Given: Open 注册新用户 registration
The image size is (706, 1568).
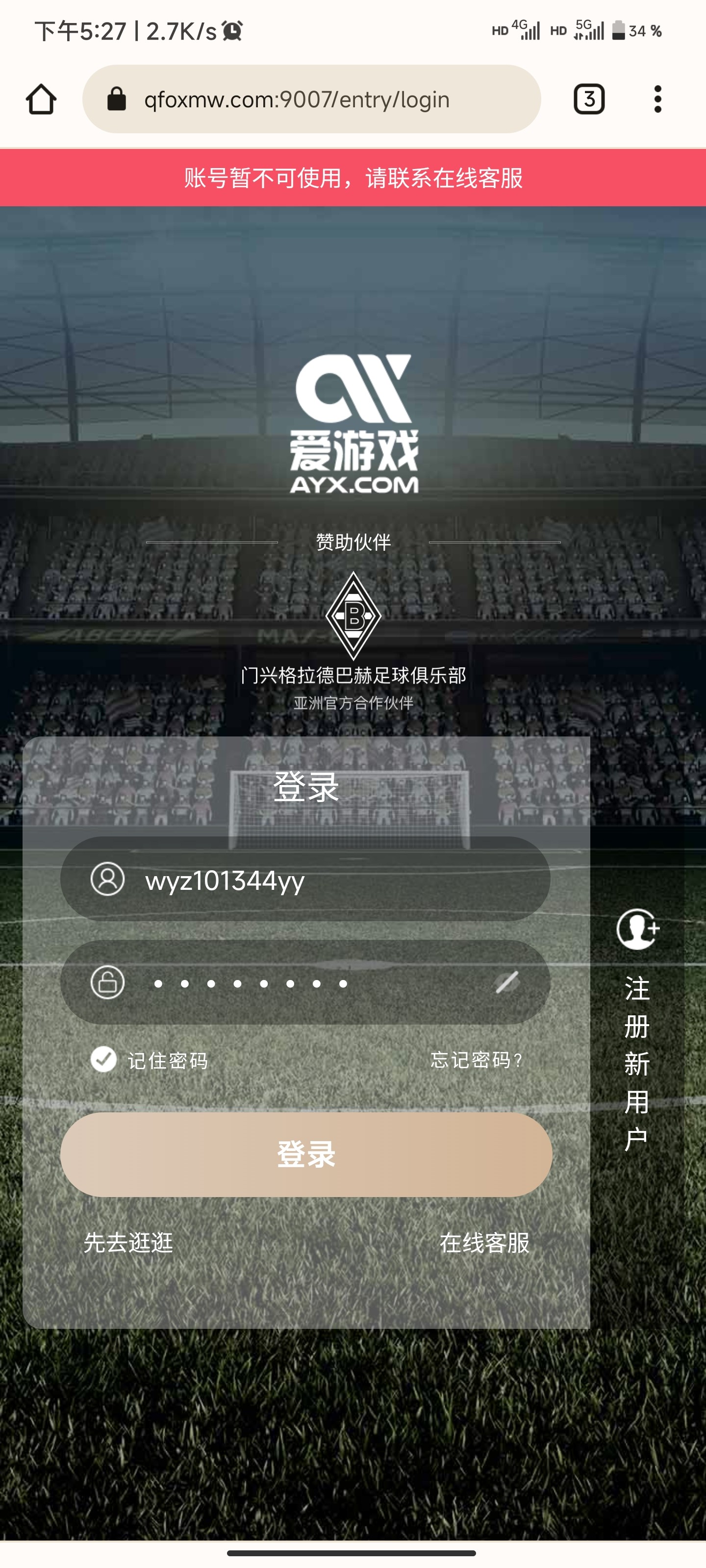Looking at the screenshot, I should click(637, 1029).
